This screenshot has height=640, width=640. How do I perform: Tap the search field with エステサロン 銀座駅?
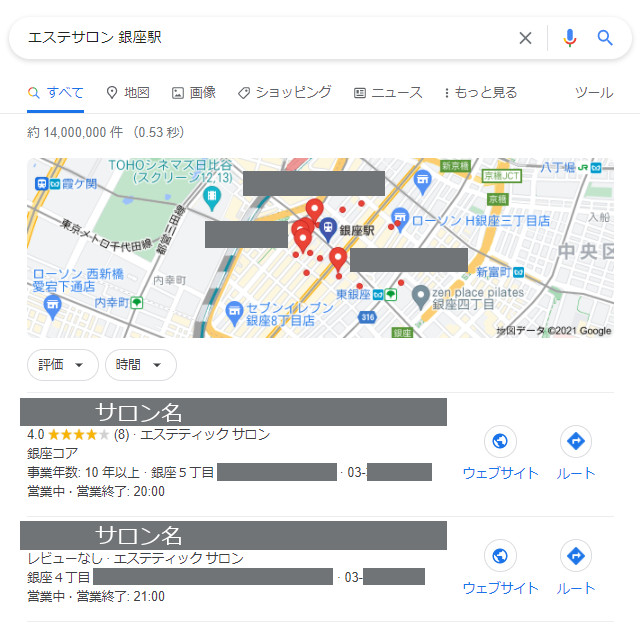tap(260, 38)
